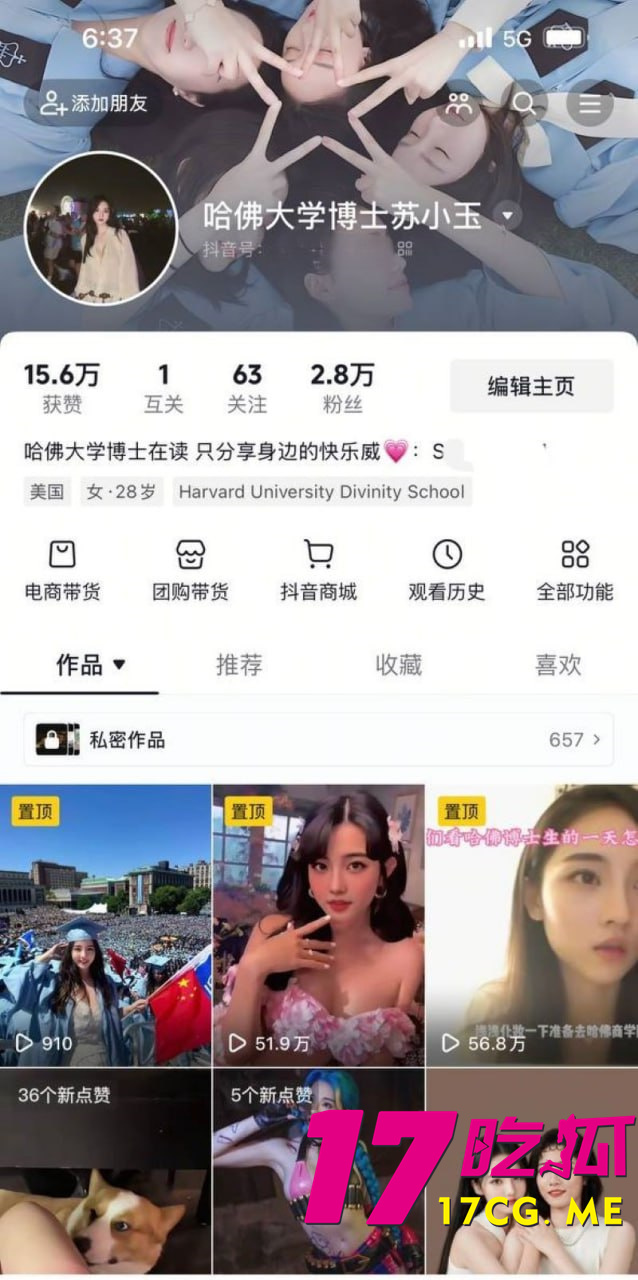The image size is (638, 1280).
Task: Open the QR code icon beside 抖音号
Action: [405, 249]
